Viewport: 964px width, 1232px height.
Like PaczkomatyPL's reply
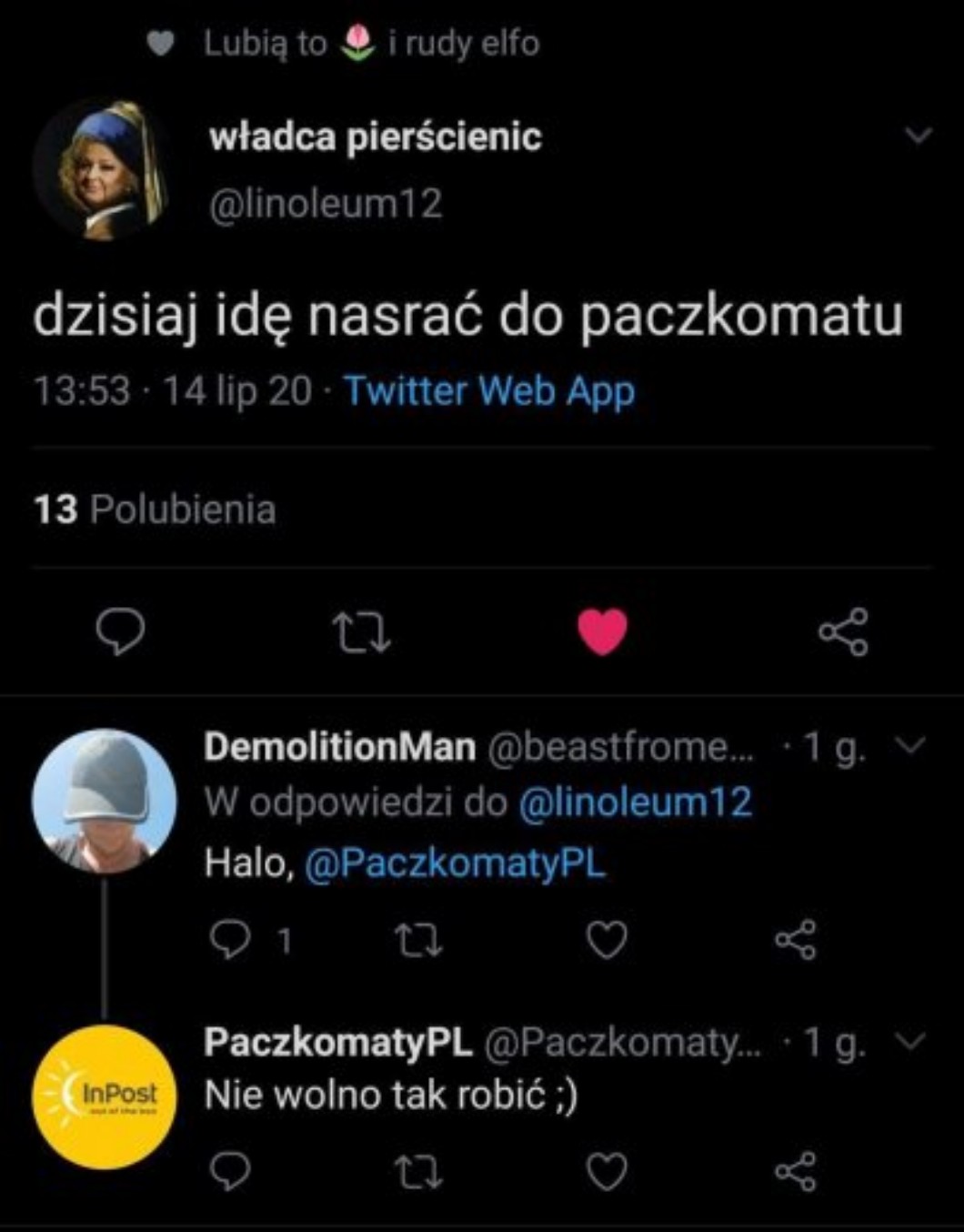click(x=607, y=1172)
